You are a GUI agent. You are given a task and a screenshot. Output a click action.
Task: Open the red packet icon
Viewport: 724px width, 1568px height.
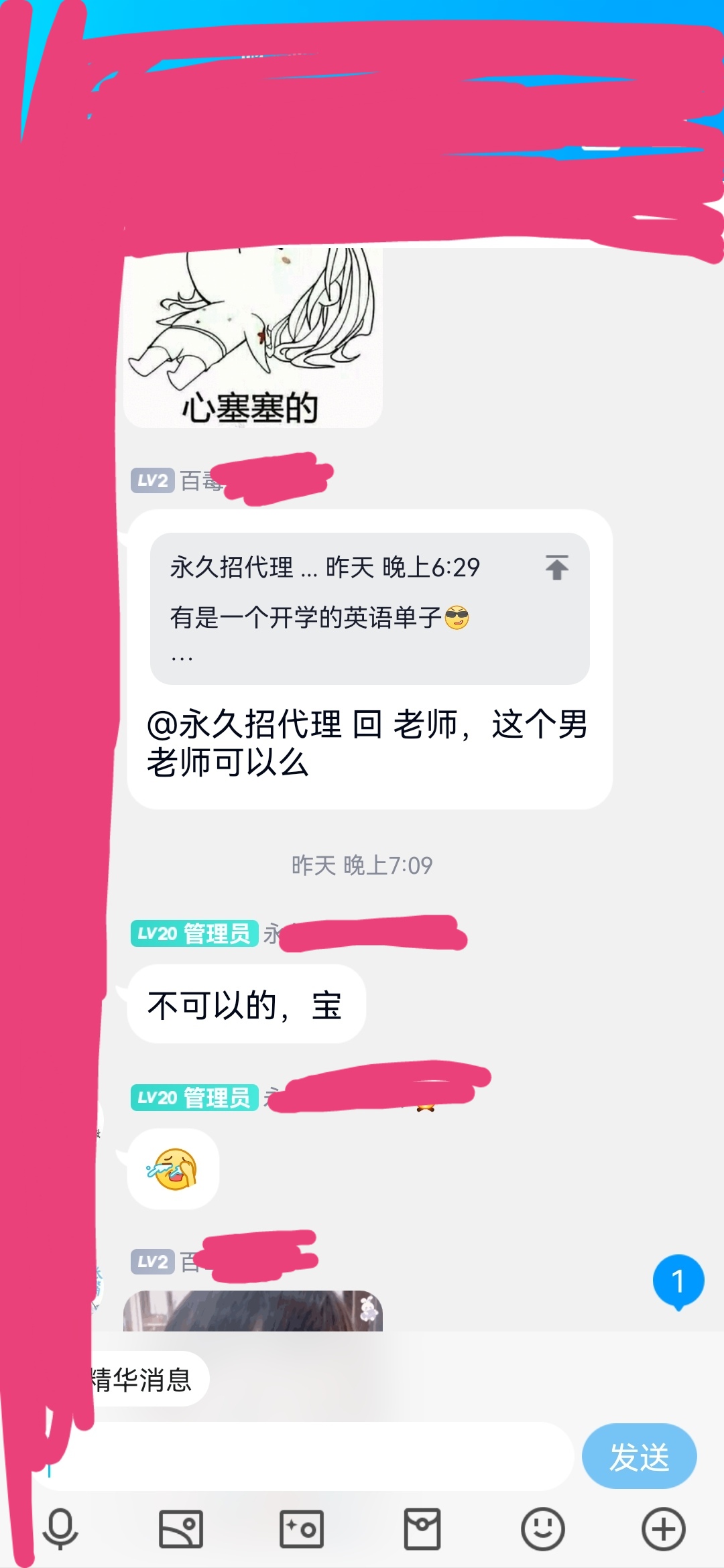click(x=422, y=1529)
